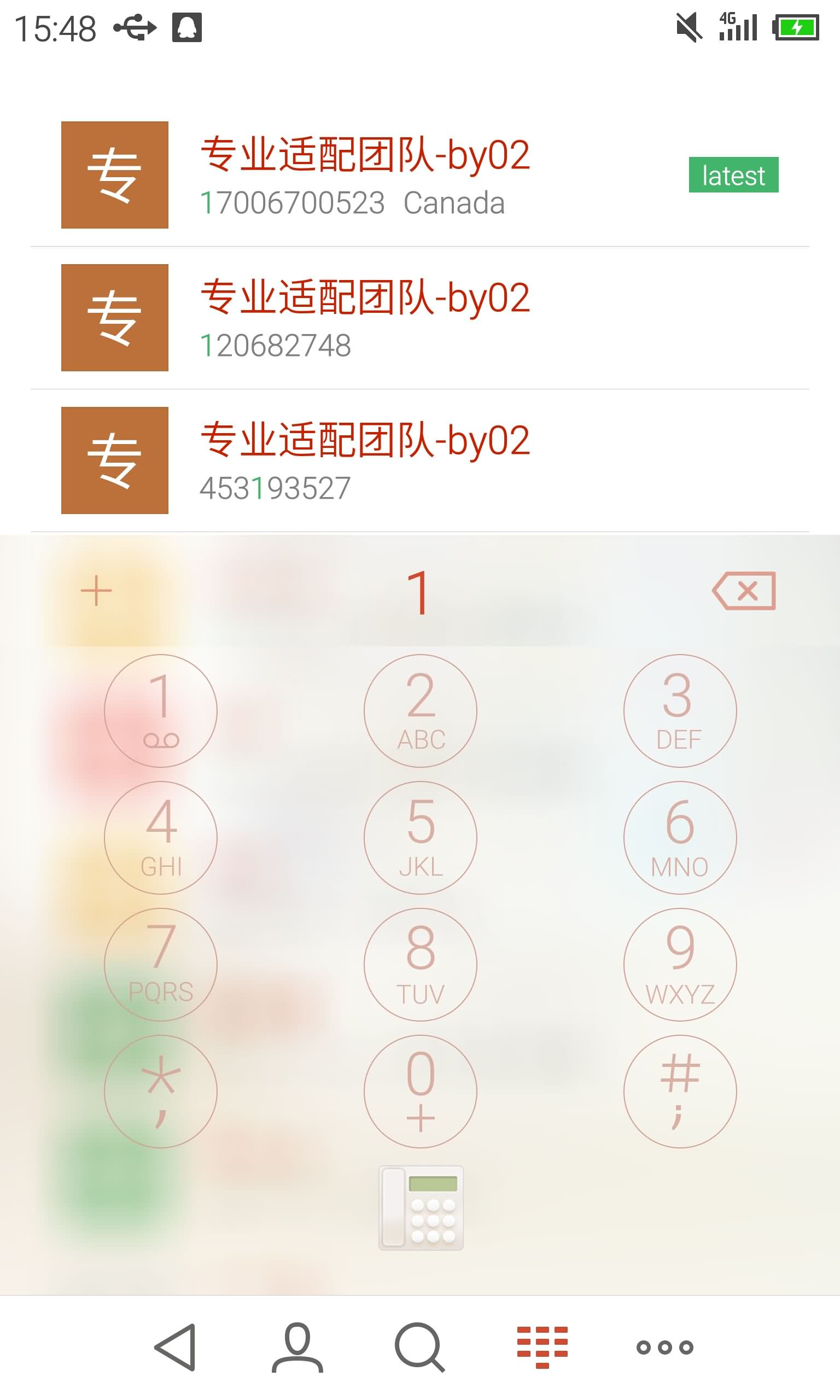Open the more options menu
Image resolution: width=840 pixels, height=1400 pixels.
click(664, 1347)
